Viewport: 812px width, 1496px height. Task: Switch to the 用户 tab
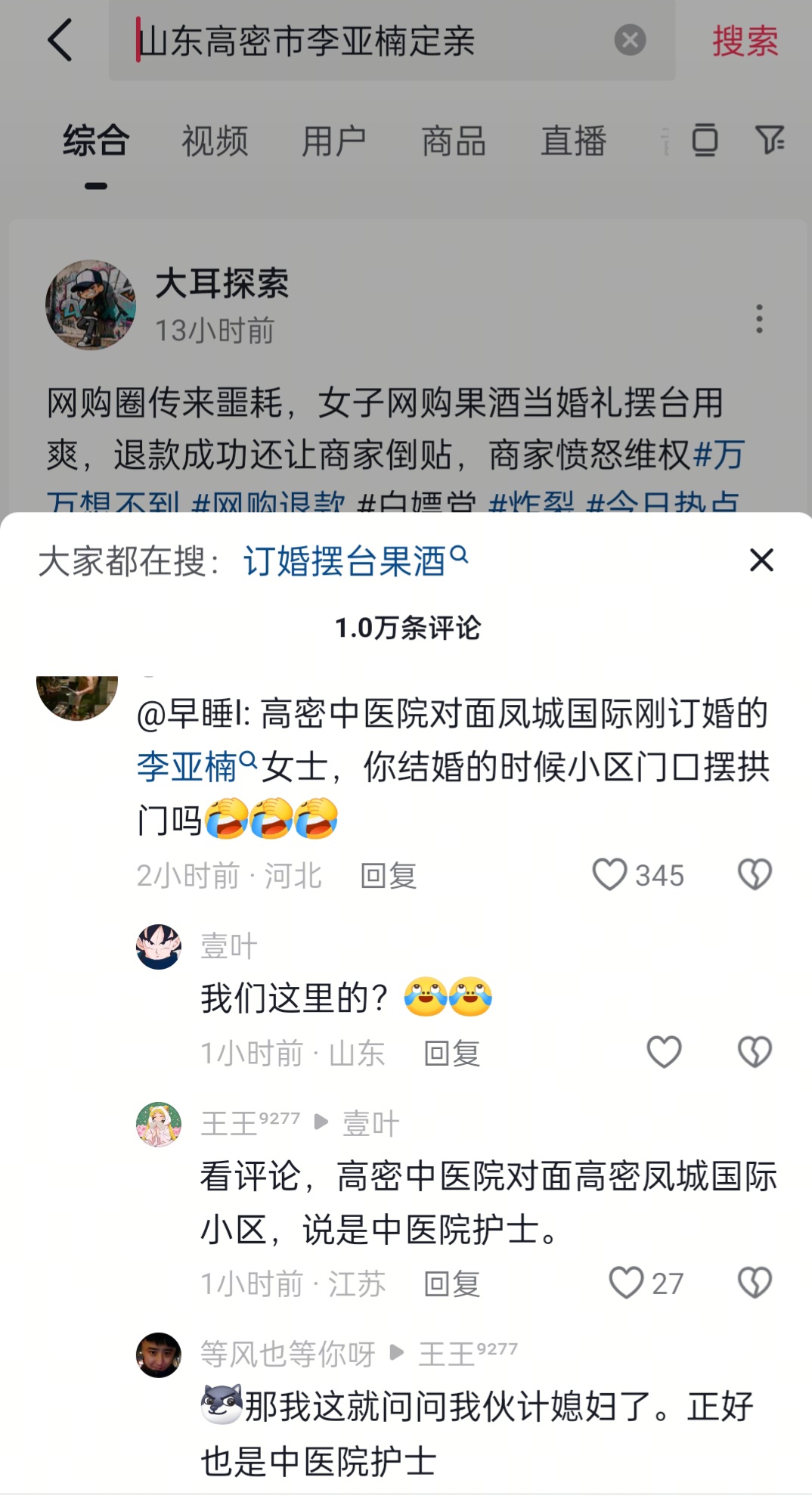pyautogui.click(x=333, y=141)
